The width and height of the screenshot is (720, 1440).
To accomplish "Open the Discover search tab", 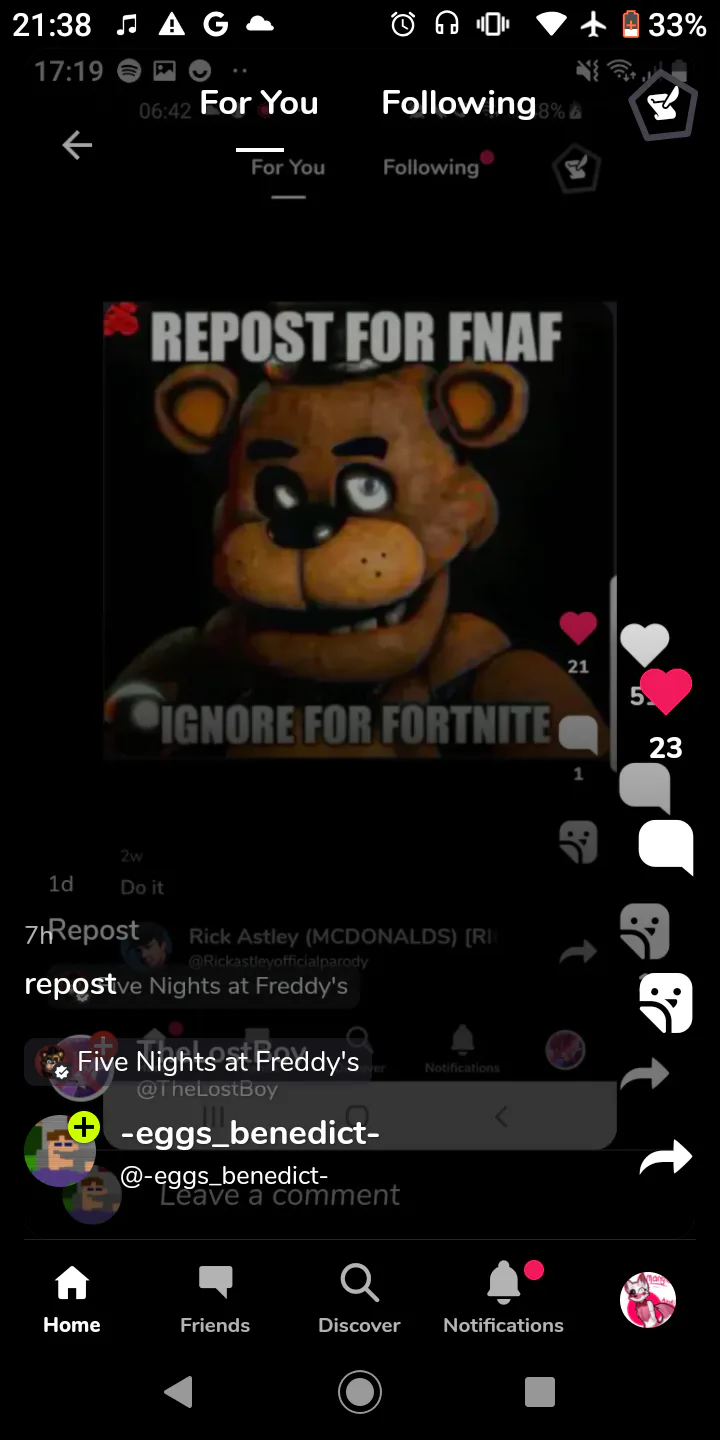I will [x=359, y=1299].
